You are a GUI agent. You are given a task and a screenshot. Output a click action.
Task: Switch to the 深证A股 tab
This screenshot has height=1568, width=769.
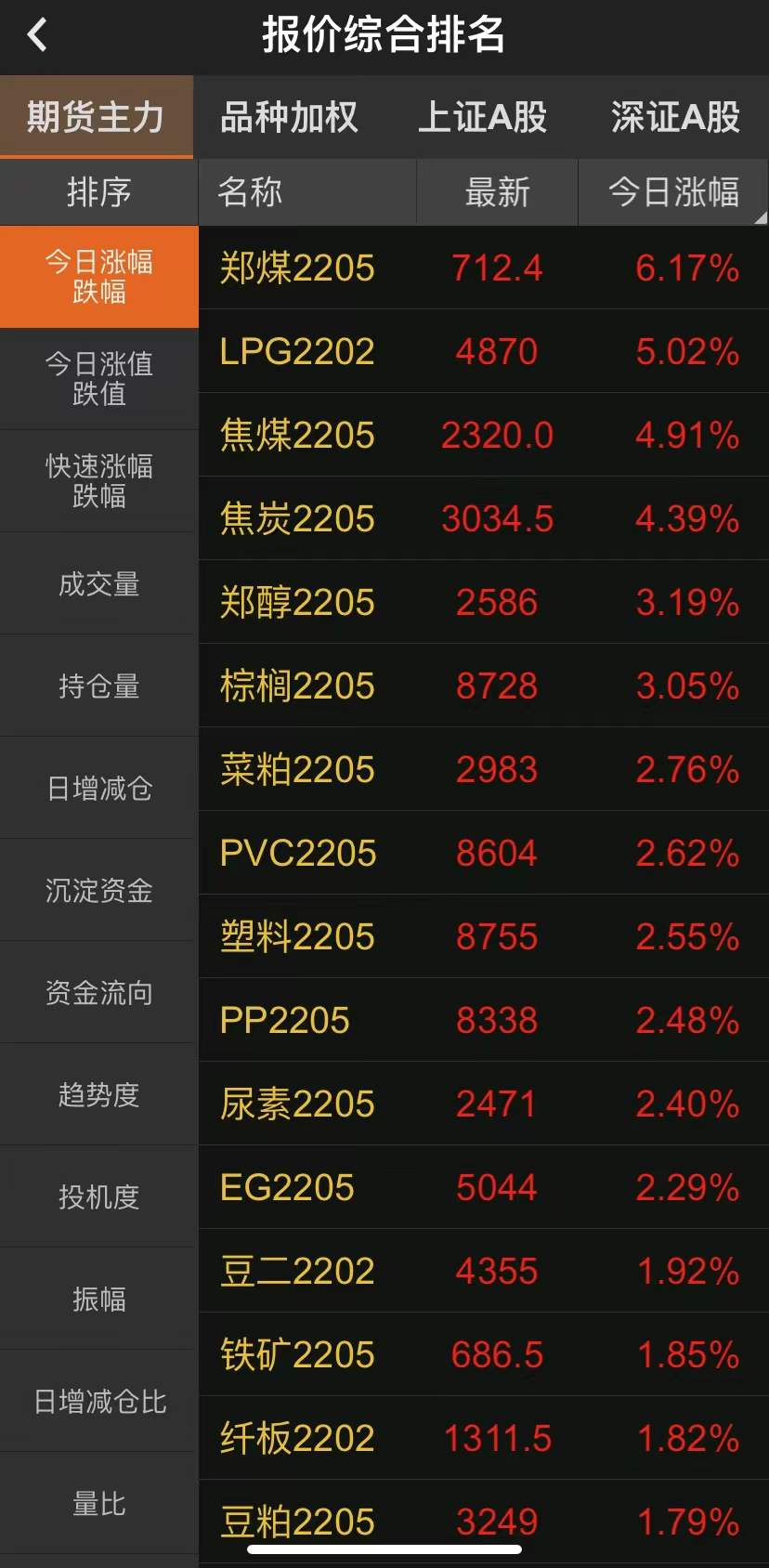pyautogui.click(x=674, y=117)
